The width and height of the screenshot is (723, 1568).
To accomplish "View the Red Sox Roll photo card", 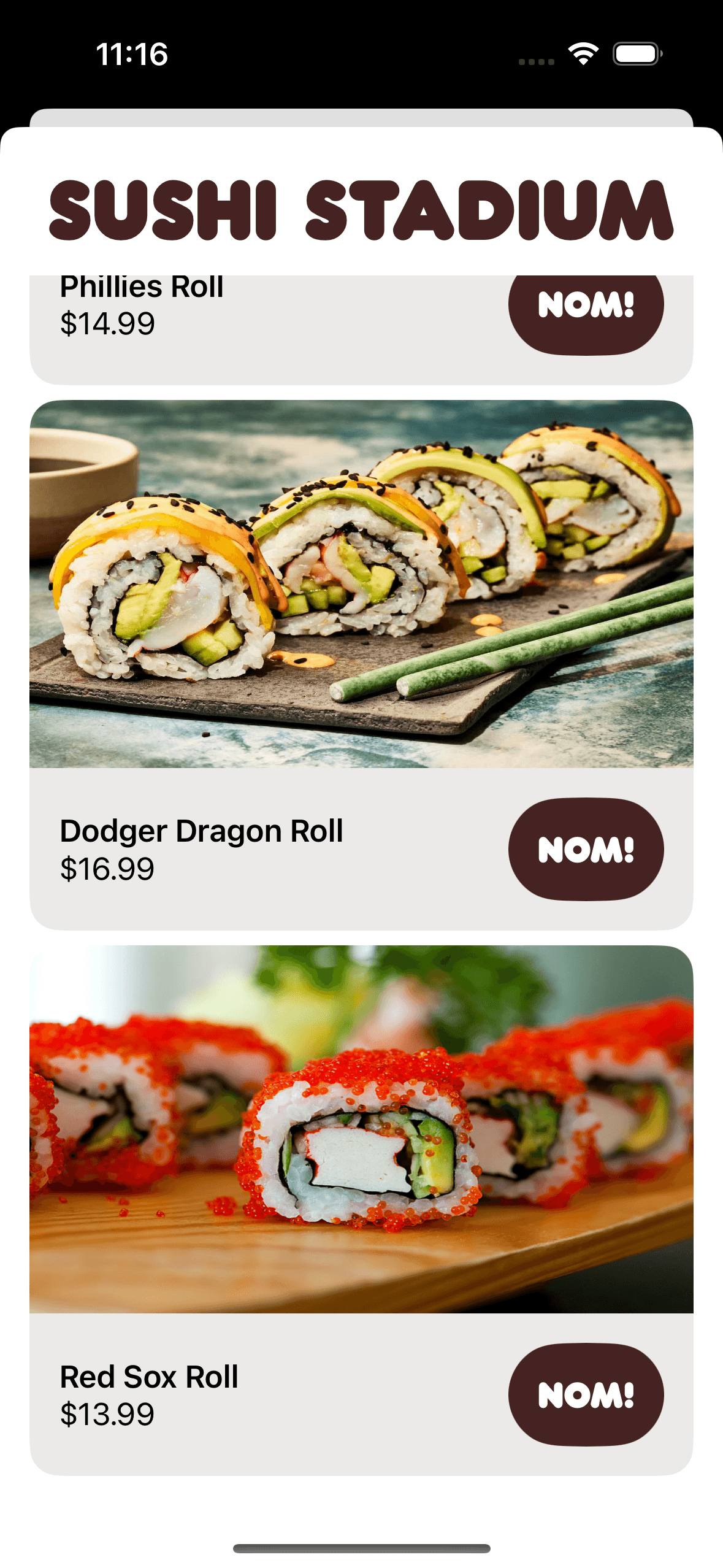I will point(361,1129).
